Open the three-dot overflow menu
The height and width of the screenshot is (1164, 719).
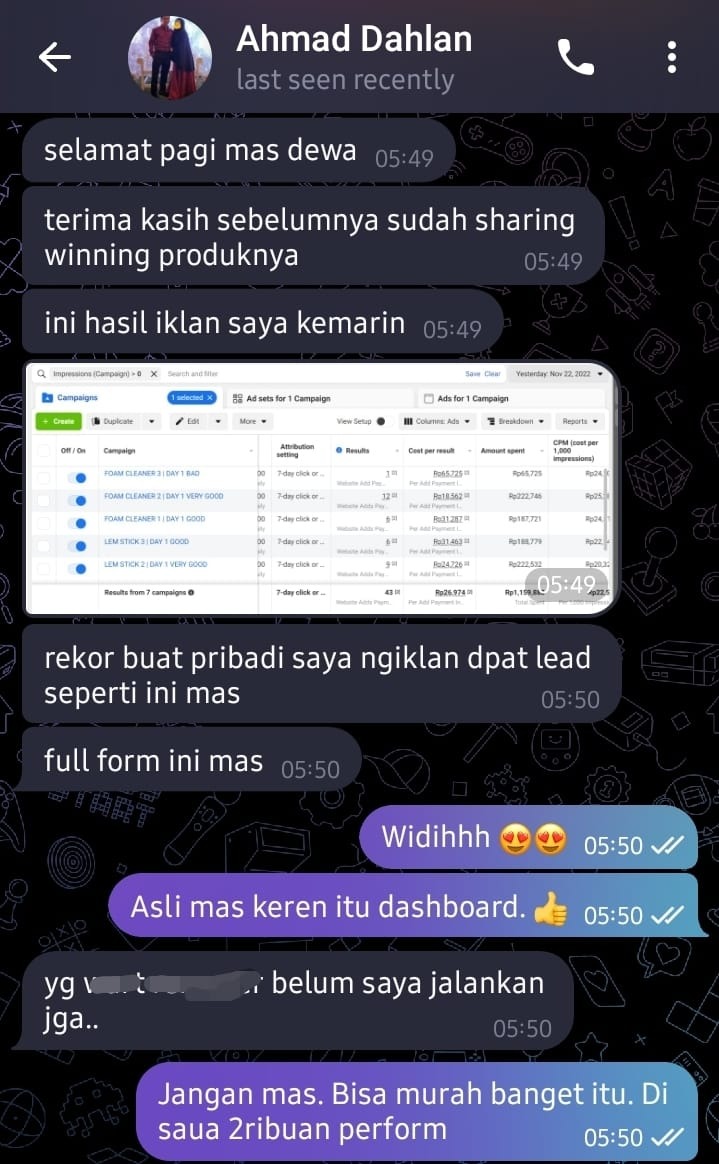click(x=672, y=58)
